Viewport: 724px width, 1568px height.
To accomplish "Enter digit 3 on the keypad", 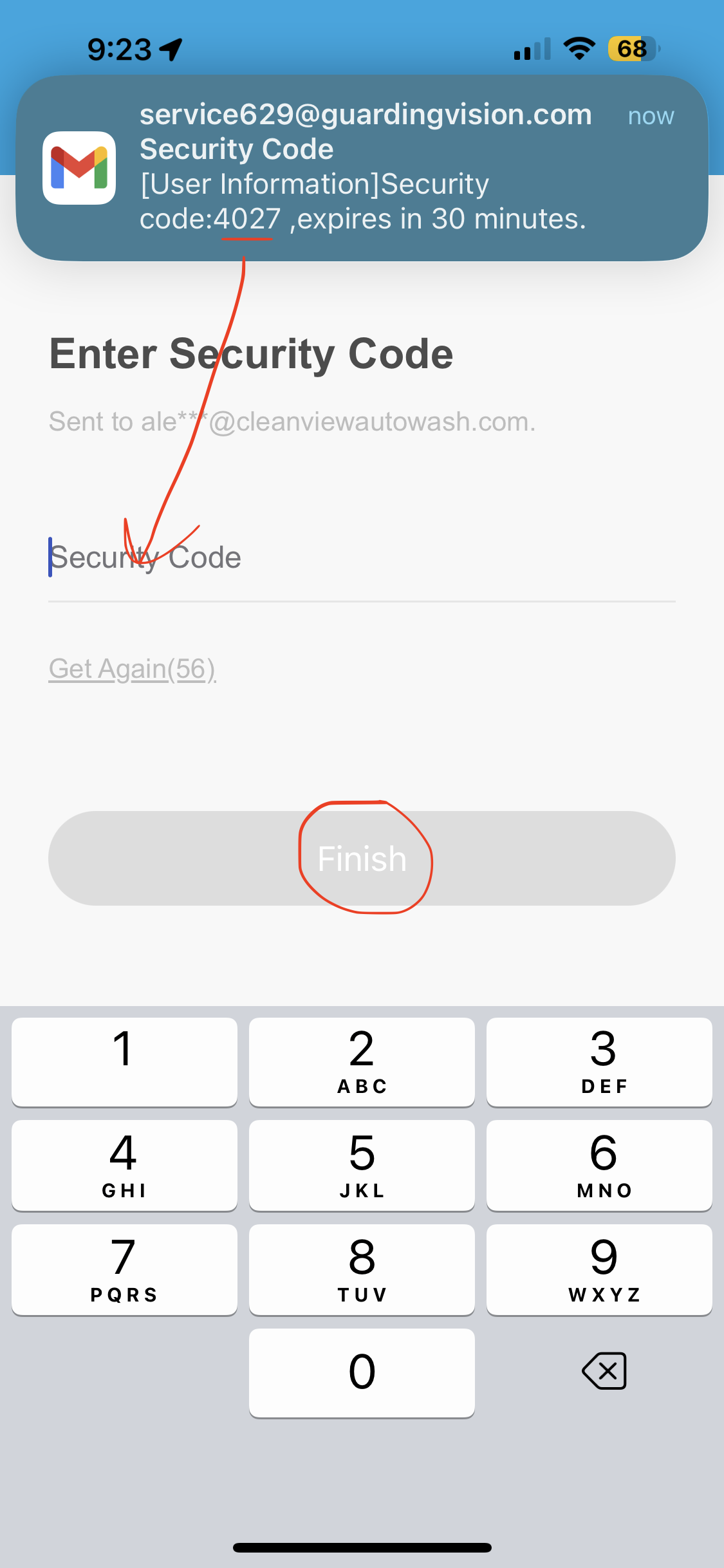I will tap(599, 1061).
